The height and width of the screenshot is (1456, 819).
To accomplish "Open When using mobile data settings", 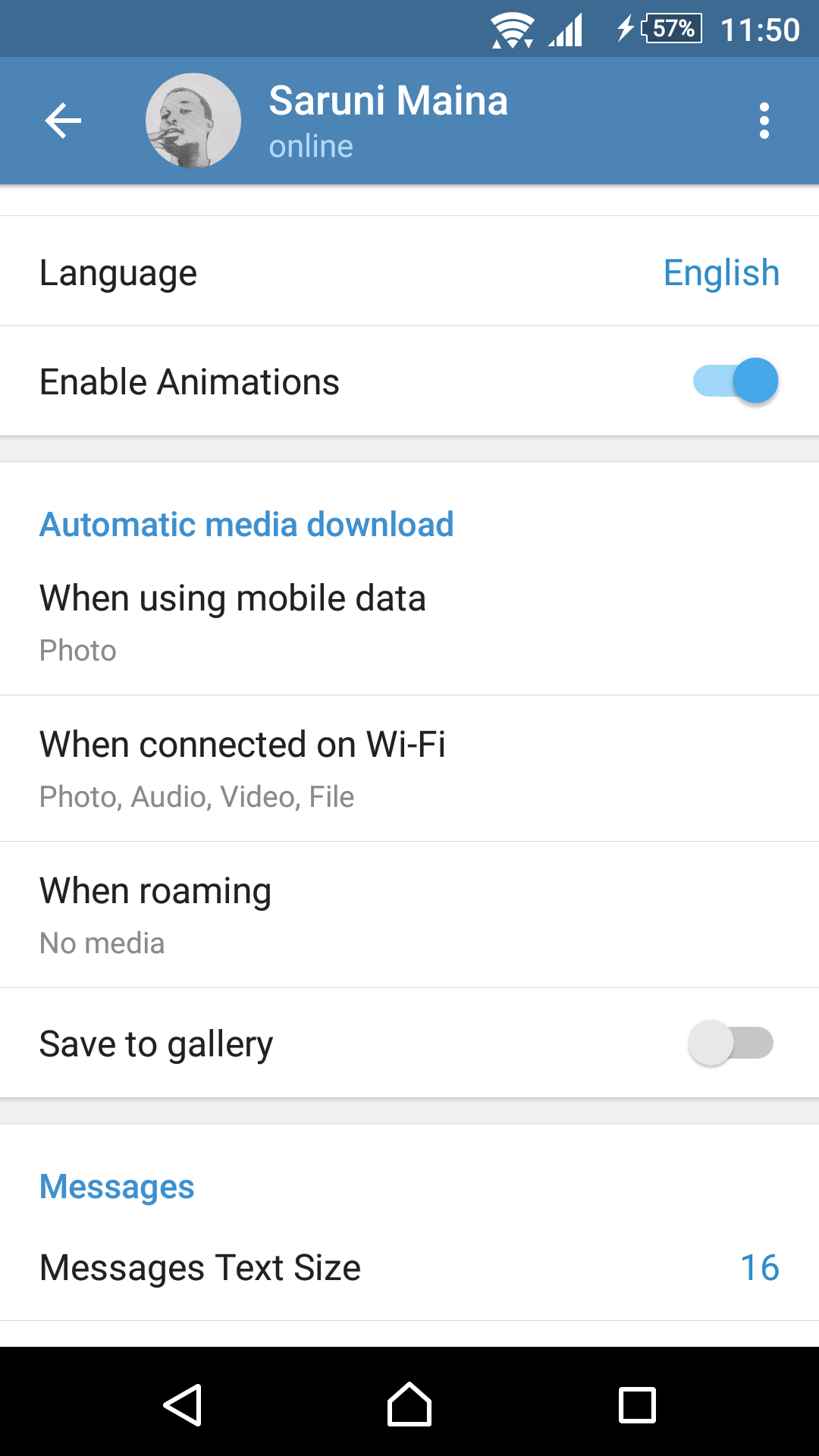I will (x=409, y=623).
